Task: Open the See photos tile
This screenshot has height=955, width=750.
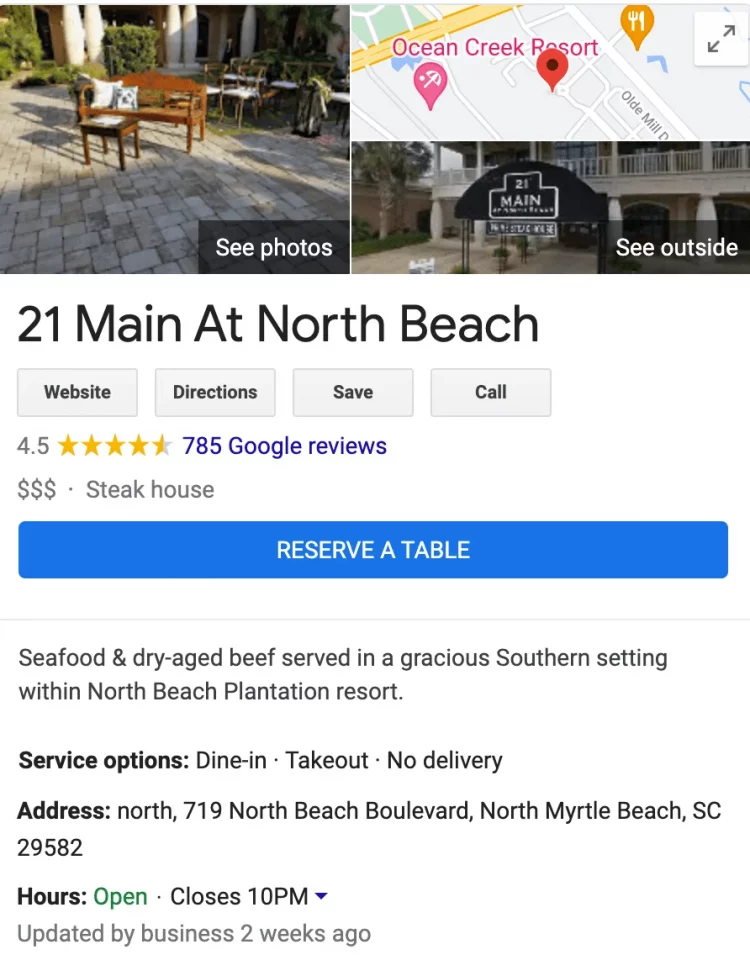Action: tap(175, 138)
